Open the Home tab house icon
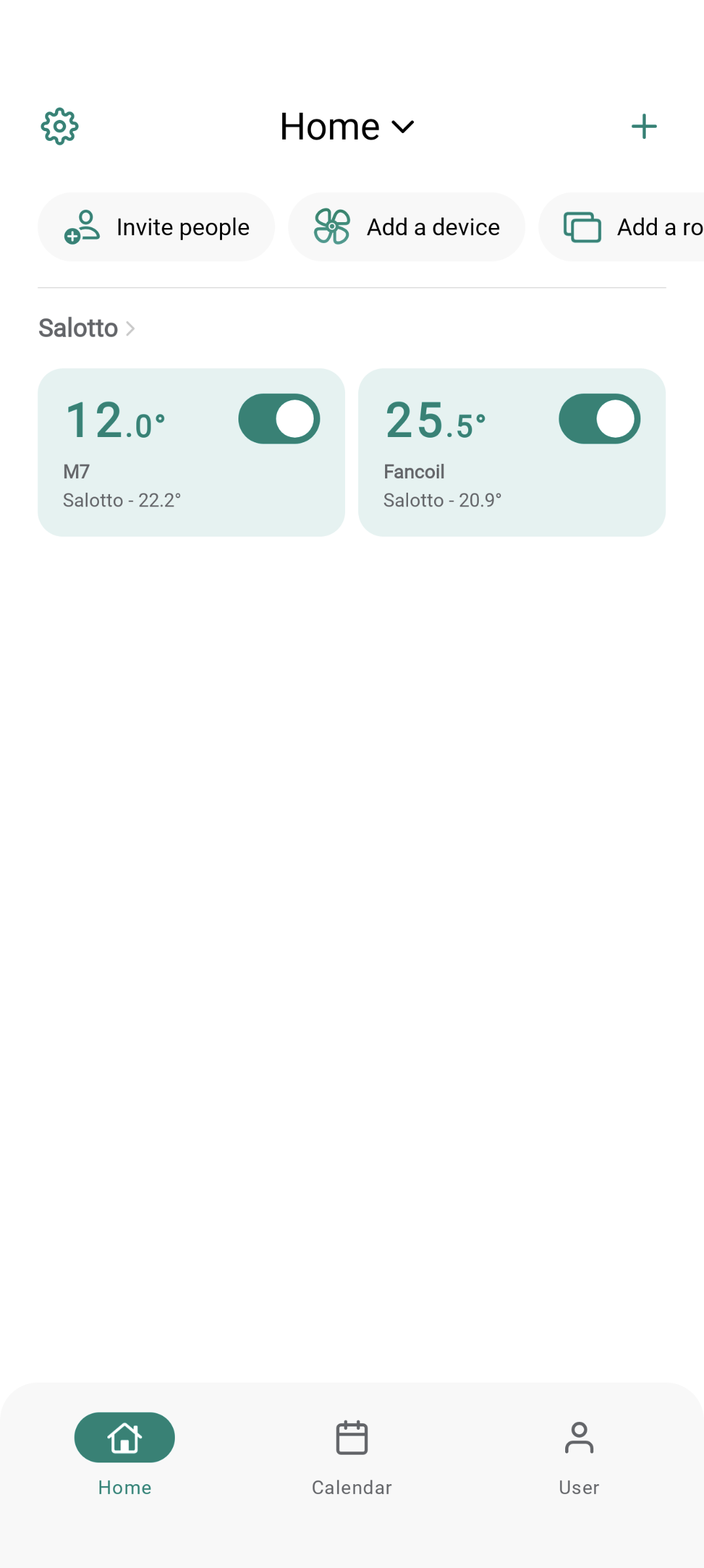 124,1437
